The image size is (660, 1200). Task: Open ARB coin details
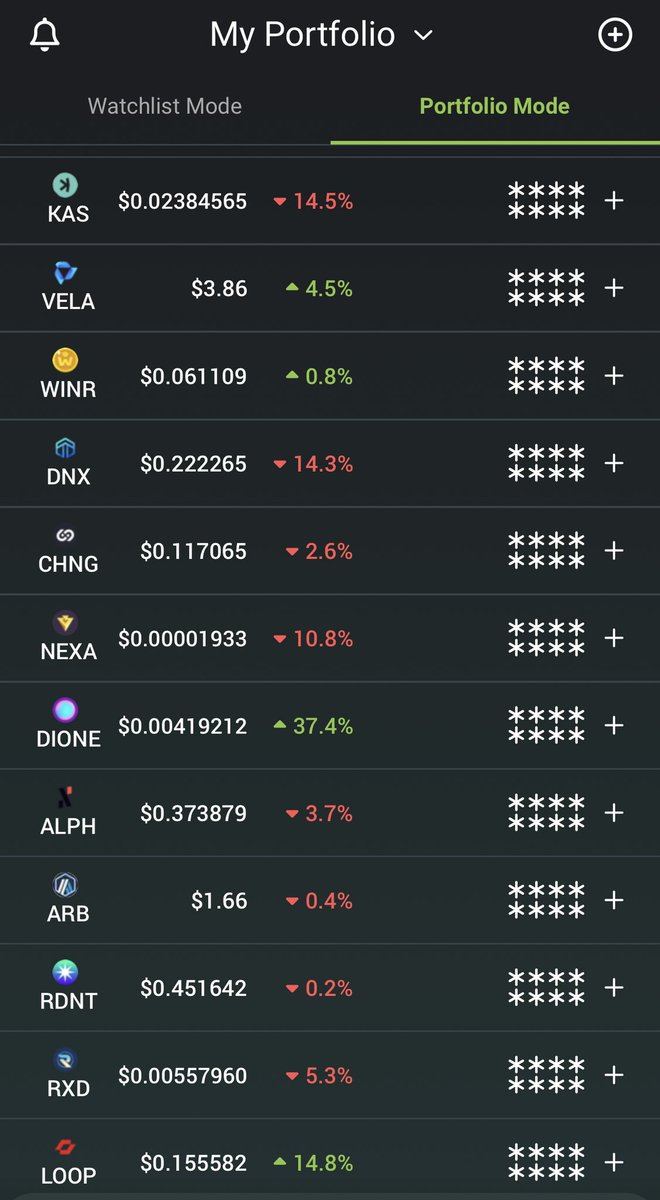[x=68, y=900]
